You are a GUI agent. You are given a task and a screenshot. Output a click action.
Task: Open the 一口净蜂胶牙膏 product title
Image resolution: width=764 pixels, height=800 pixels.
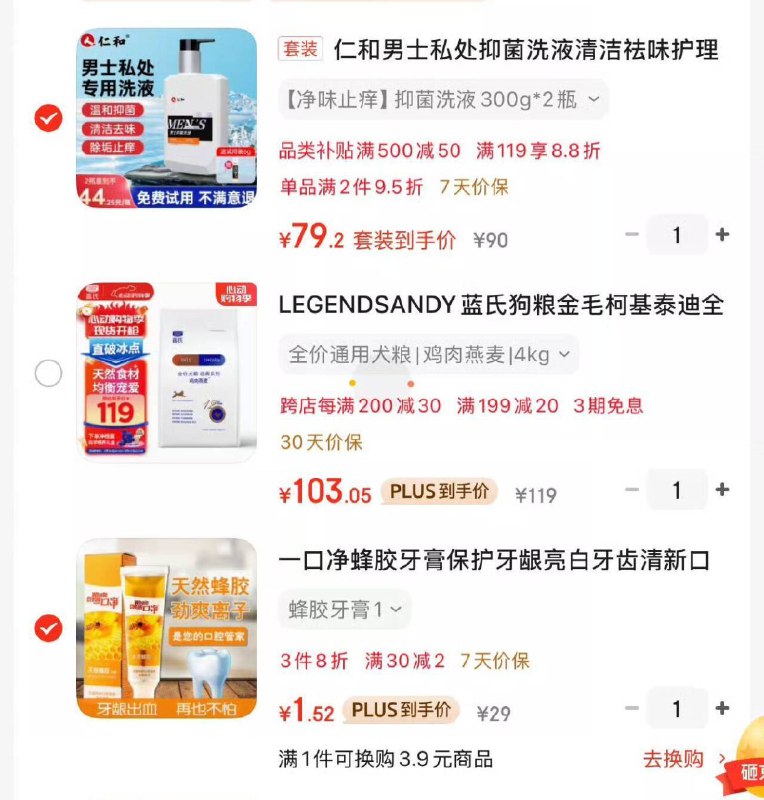click(493, 560)
